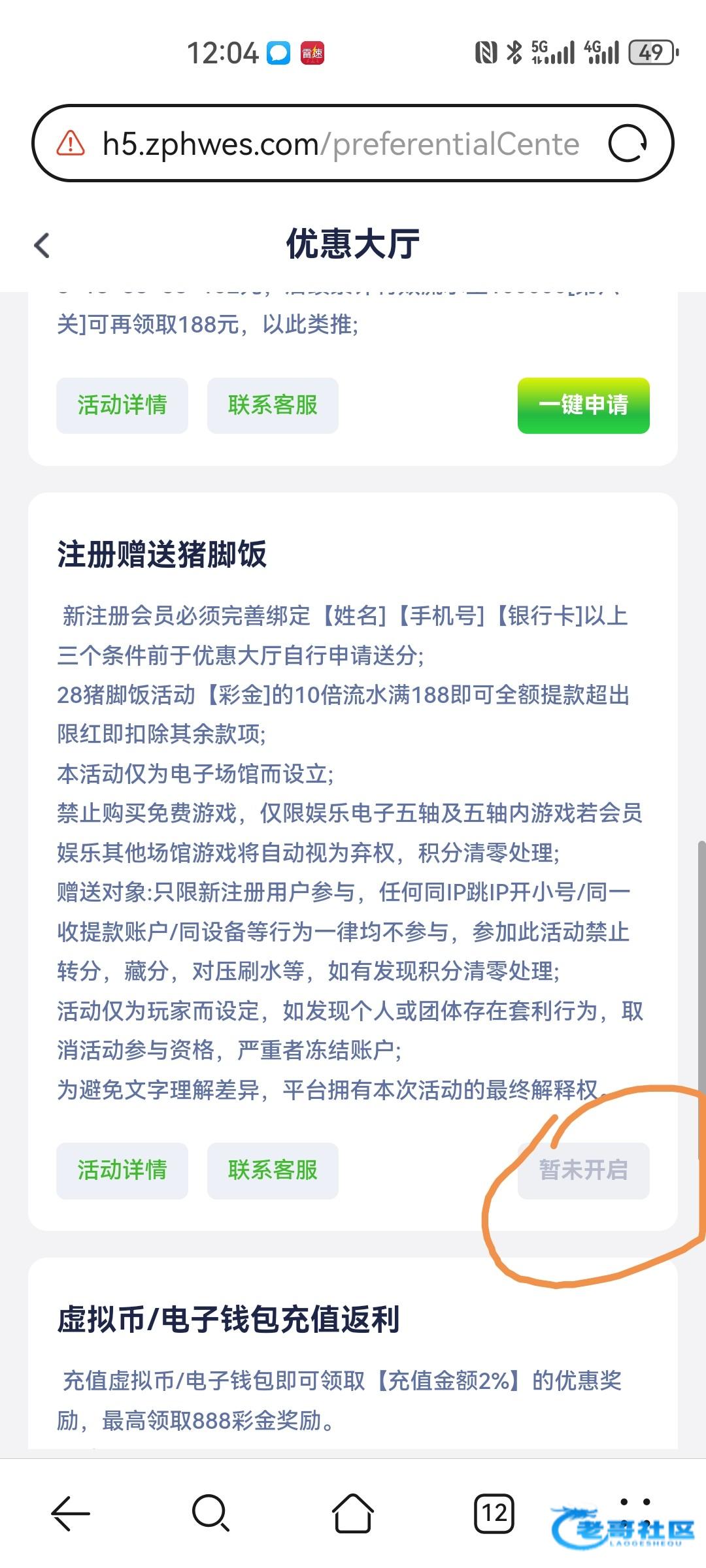The height and width of the screenshot is (1568, 706).
Task: Go to browser home page
Action: coord(353,1513)
